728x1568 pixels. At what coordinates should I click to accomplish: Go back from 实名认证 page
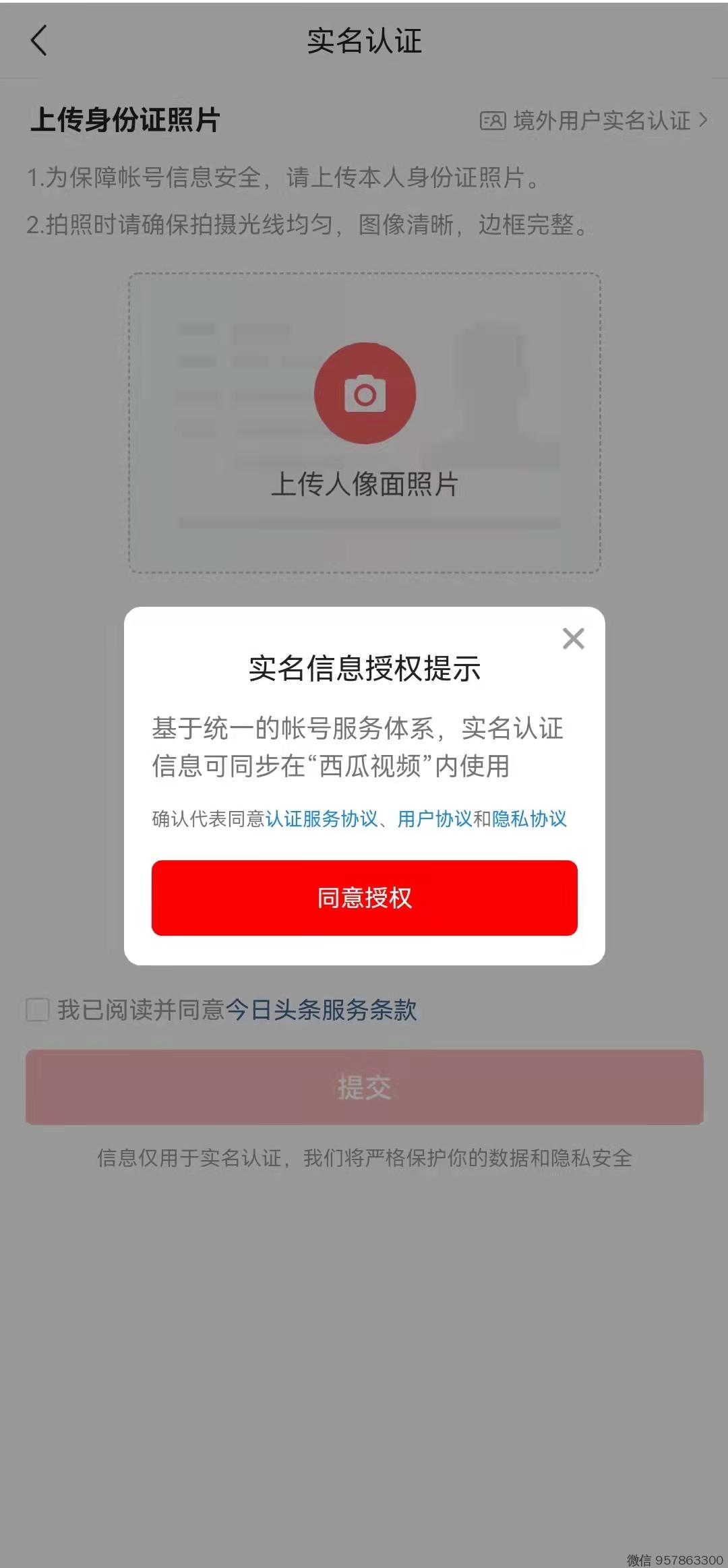(39, 40)
